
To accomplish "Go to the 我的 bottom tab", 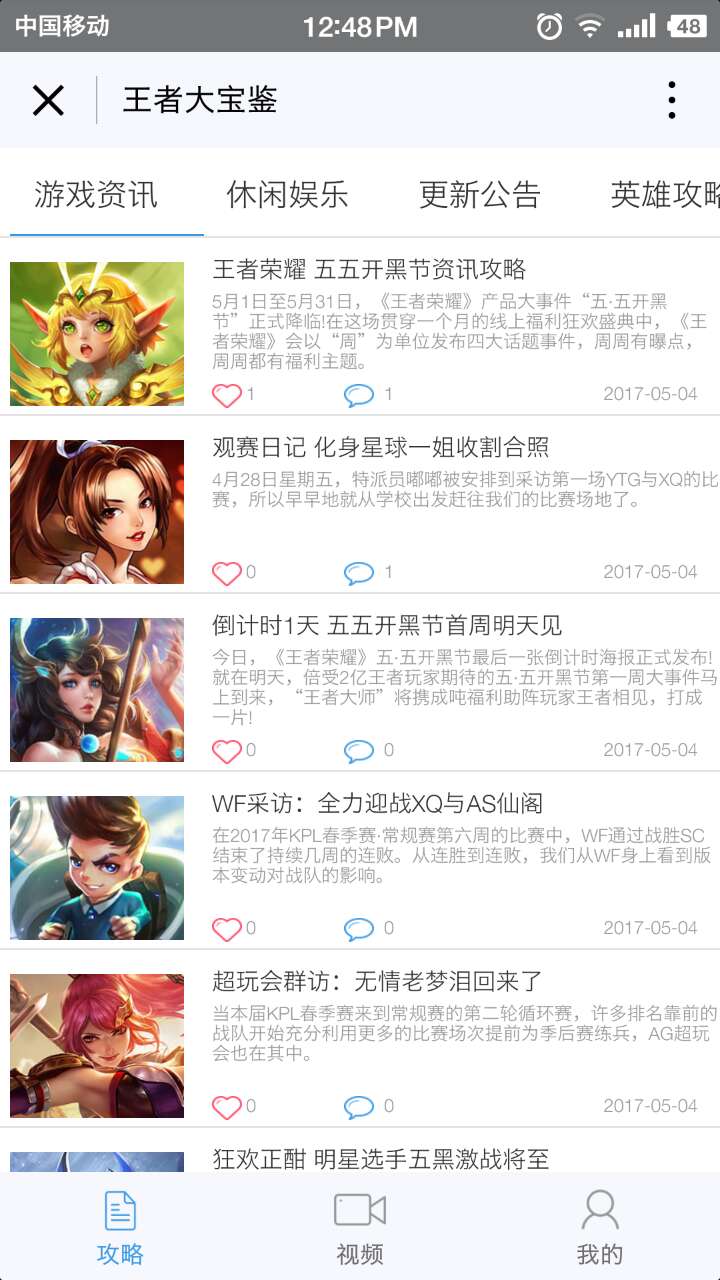I will tap(600, 1227).
